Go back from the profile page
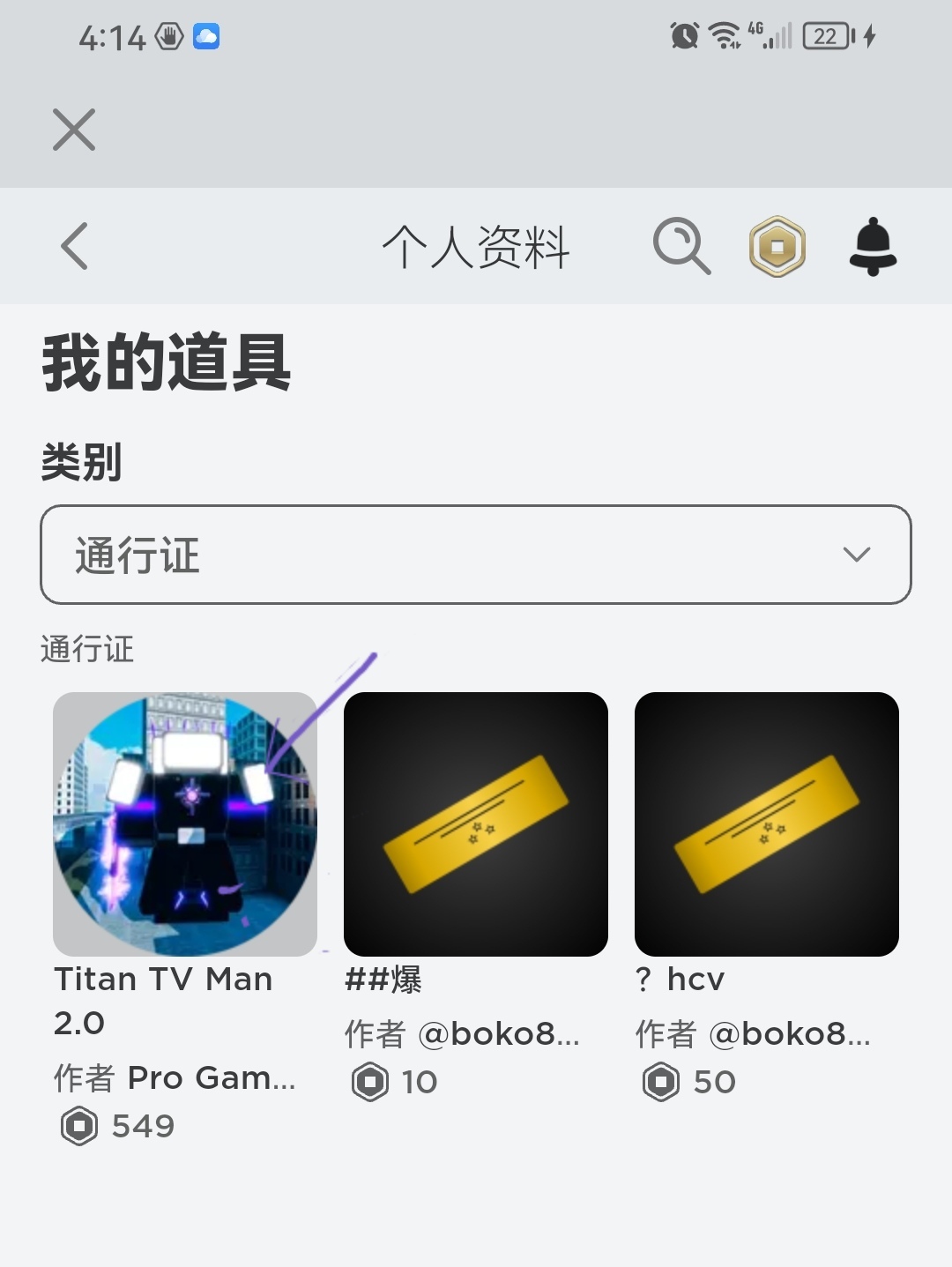The width and height of the screenshot is (952, 1267). (75, 246)
